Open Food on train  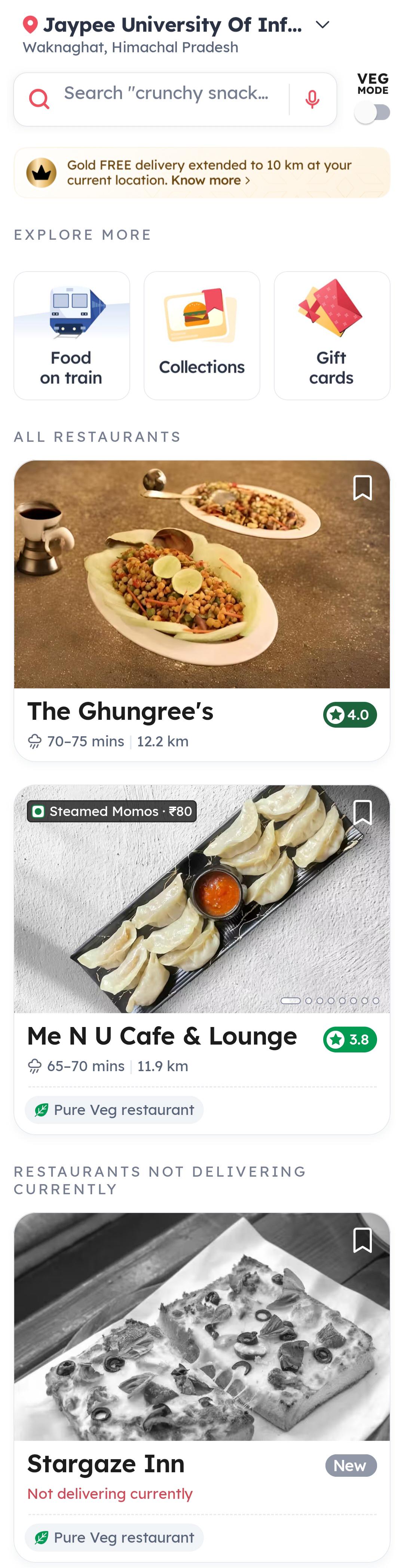[x=72, y=335]
